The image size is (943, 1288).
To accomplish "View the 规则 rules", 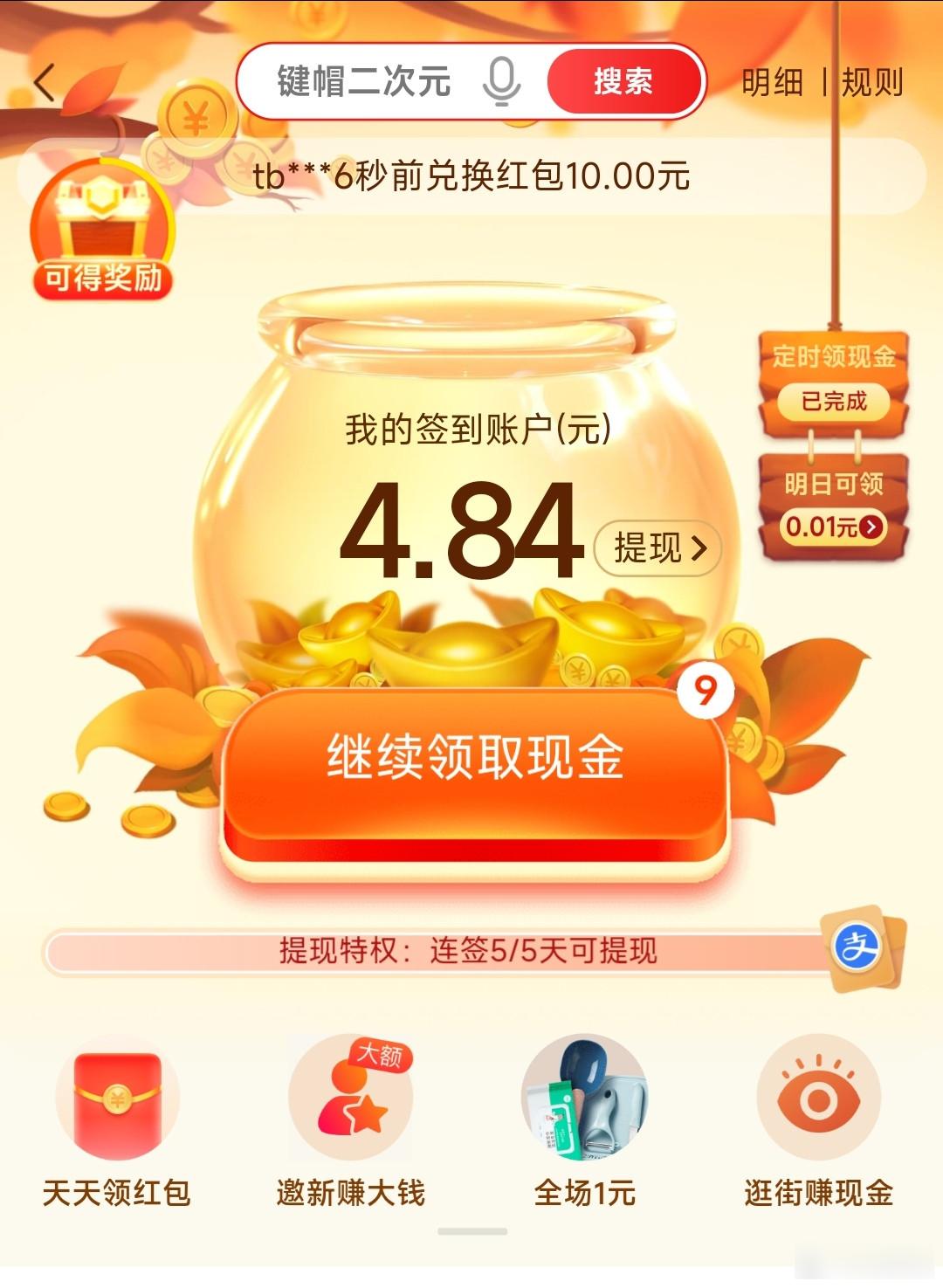I will [871, 83].
